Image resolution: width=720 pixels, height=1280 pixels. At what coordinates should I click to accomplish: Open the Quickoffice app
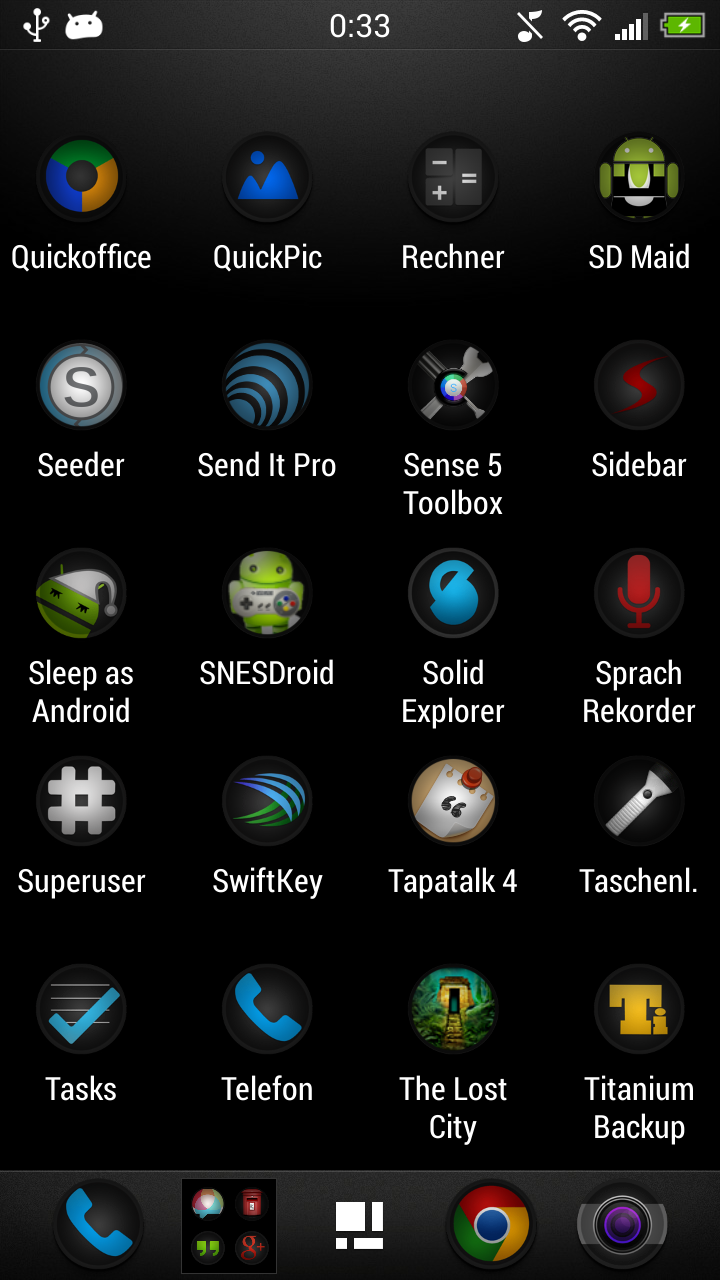pos(81,178)
